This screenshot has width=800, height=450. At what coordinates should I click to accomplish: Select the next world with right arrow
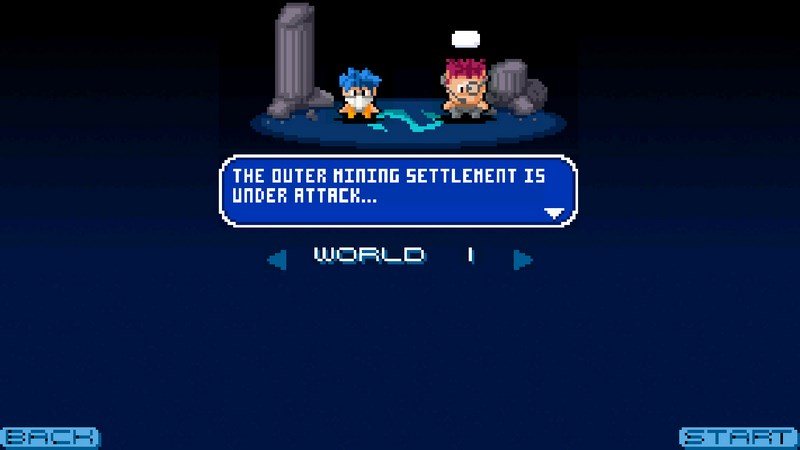click(x=522, y=260)
